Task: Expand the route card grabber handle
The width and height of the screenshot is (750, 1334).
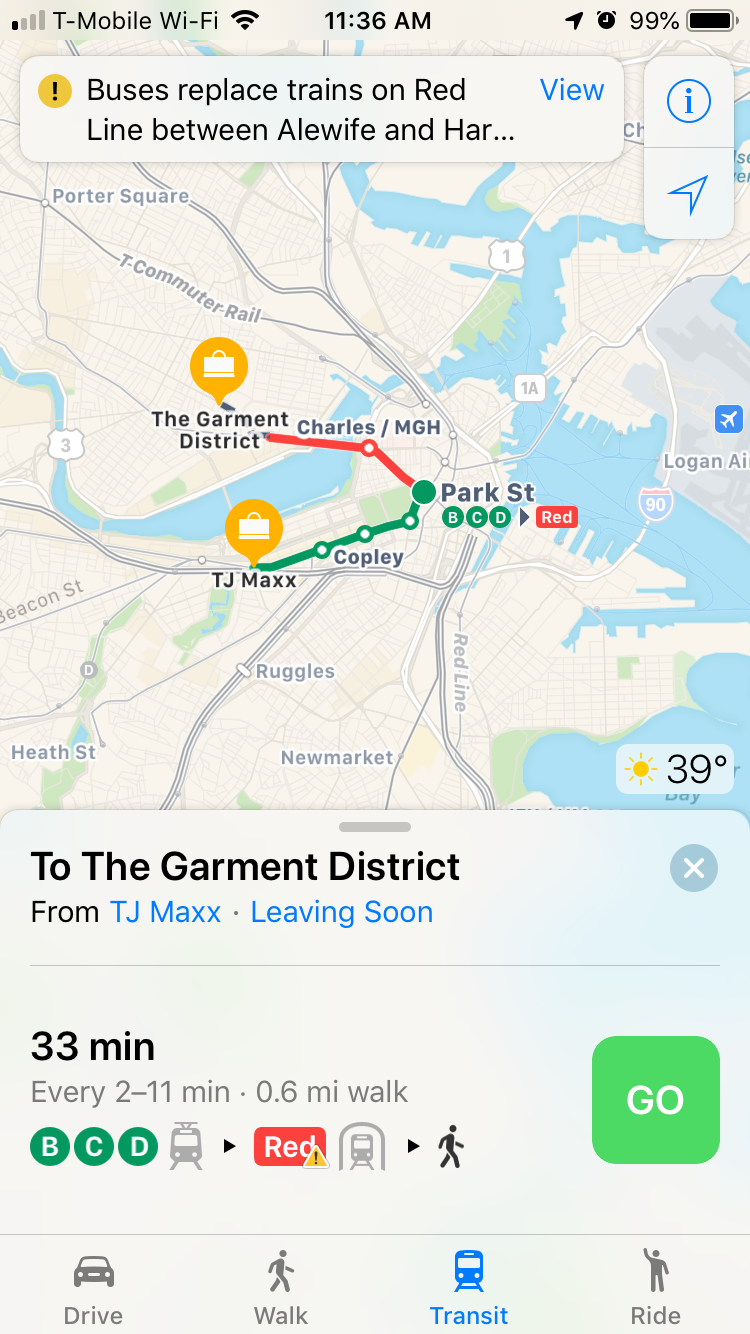Action: pyautogui.click(x=375, y=827)
